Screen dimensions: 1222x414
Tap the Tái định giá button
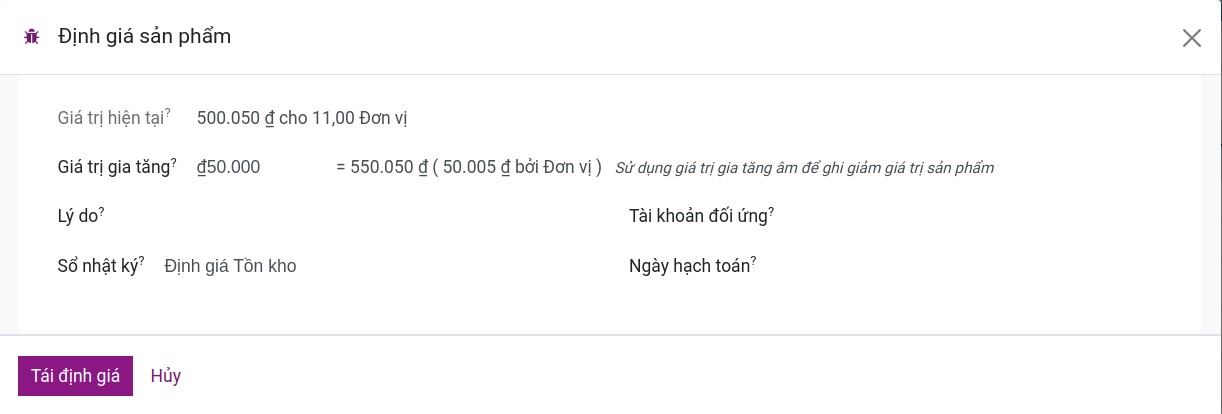click(x=75, y=376)
